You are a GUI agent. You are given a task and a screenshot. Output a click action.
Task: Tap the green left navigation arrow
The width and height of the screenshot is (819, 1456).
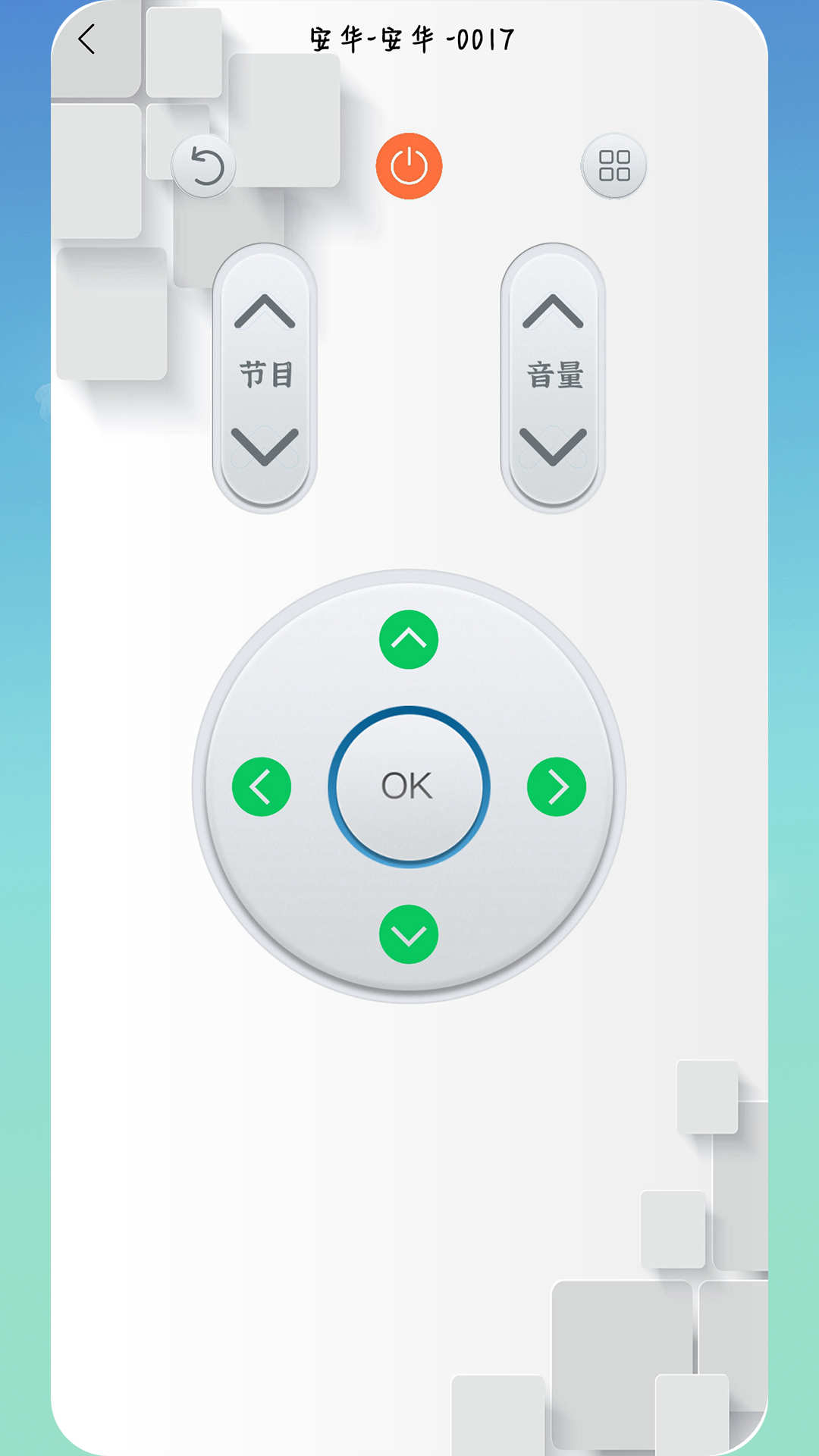264,785
